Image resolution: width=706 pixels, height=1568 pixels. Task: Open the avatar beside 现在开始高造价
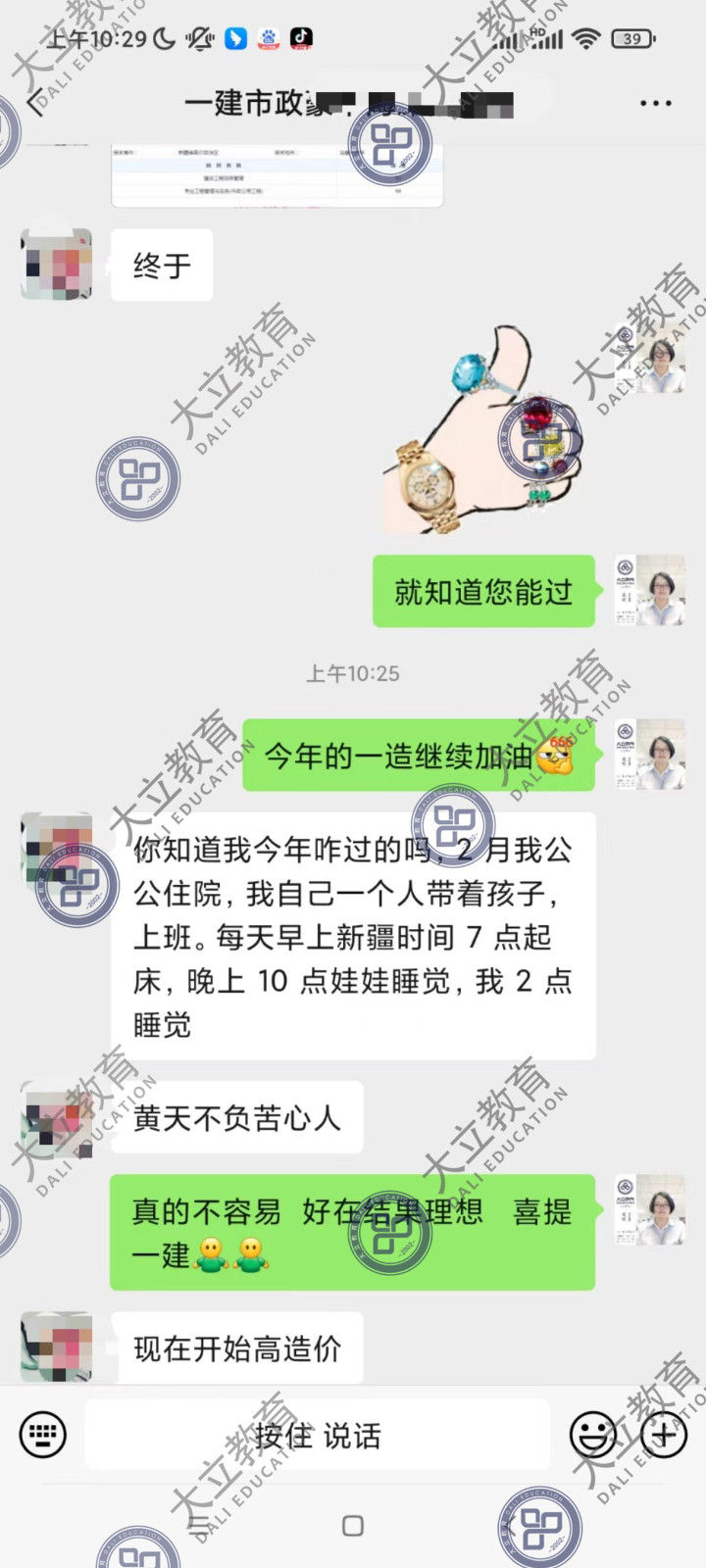tap(57, 1347)
